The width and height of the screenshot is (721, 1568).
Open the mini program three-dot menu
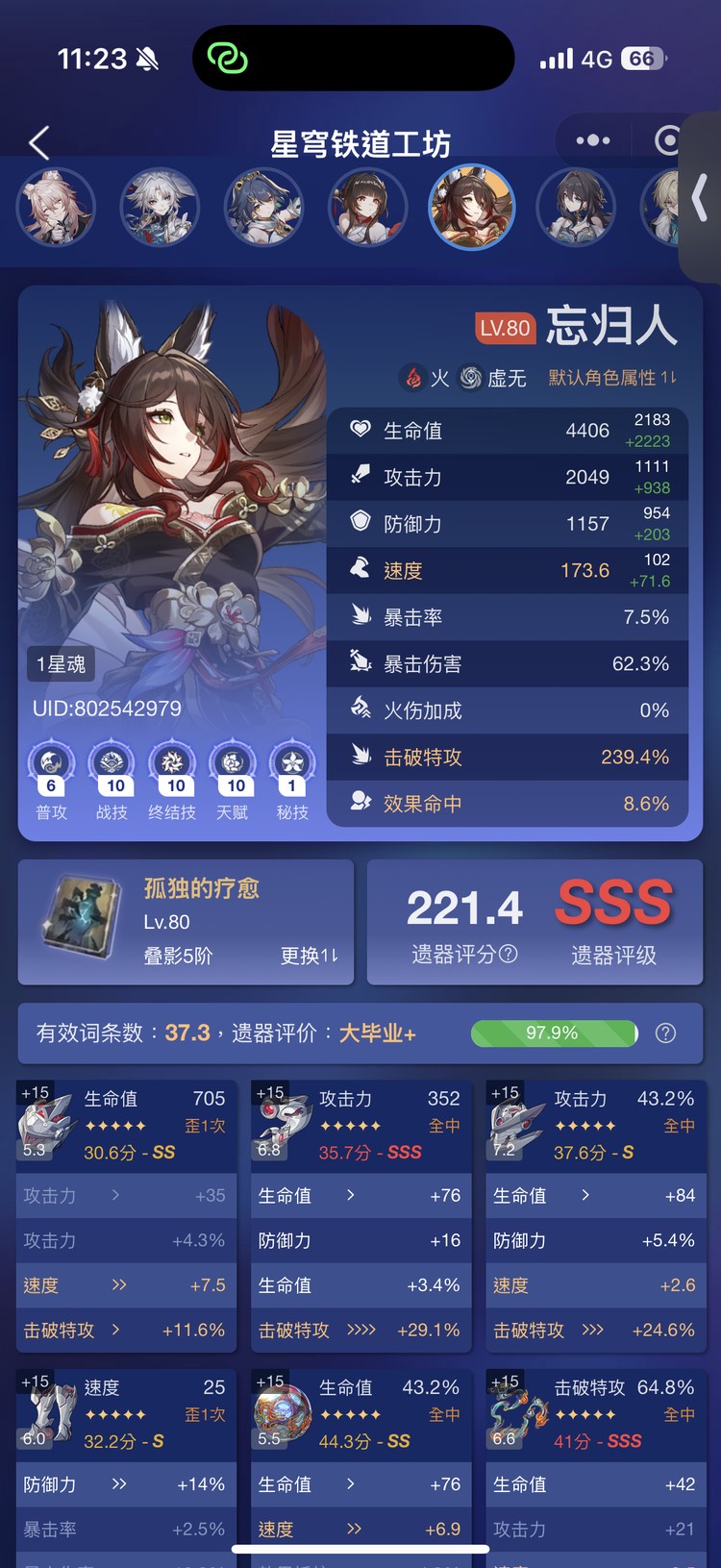tap(592, 140)
